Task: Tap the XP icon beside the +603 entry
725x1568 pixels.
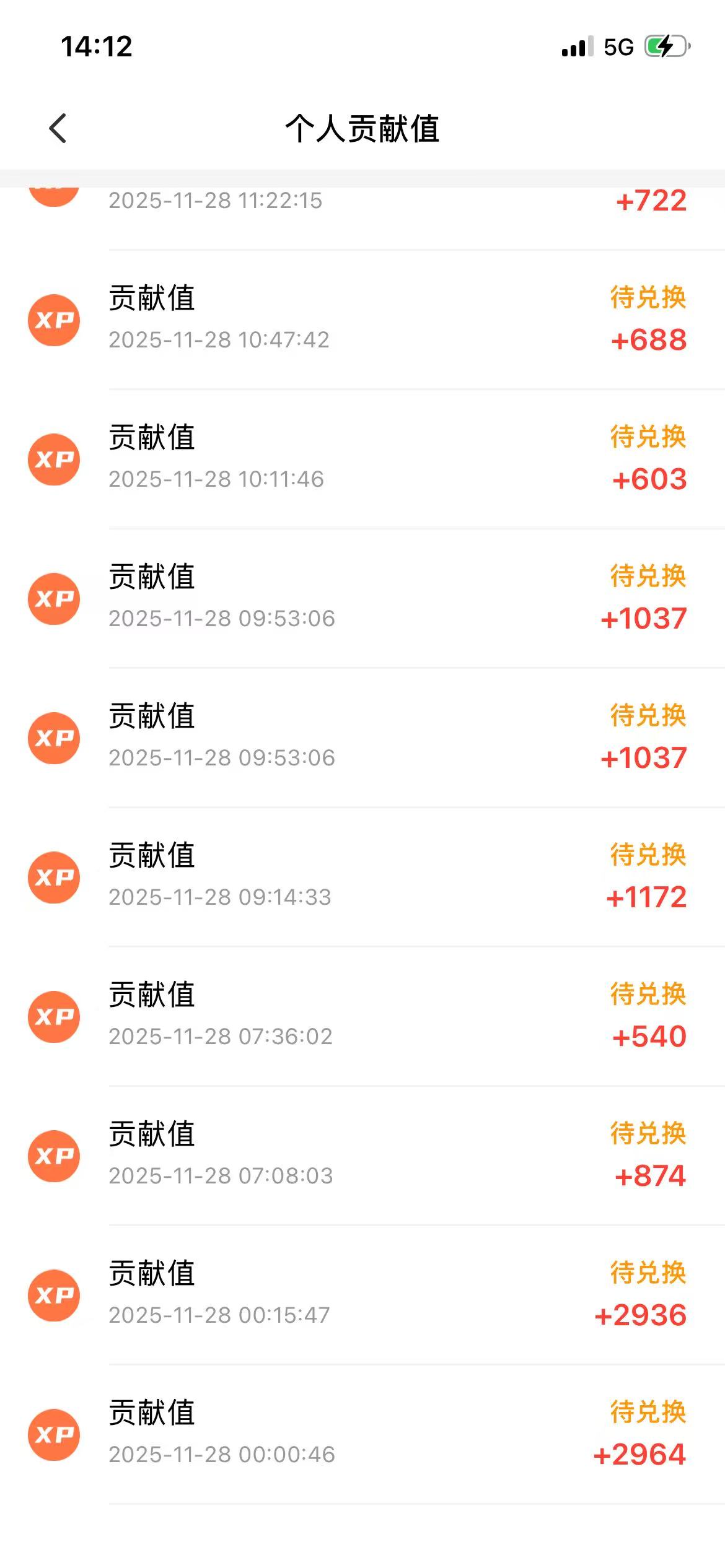Action: click(54, 458)
